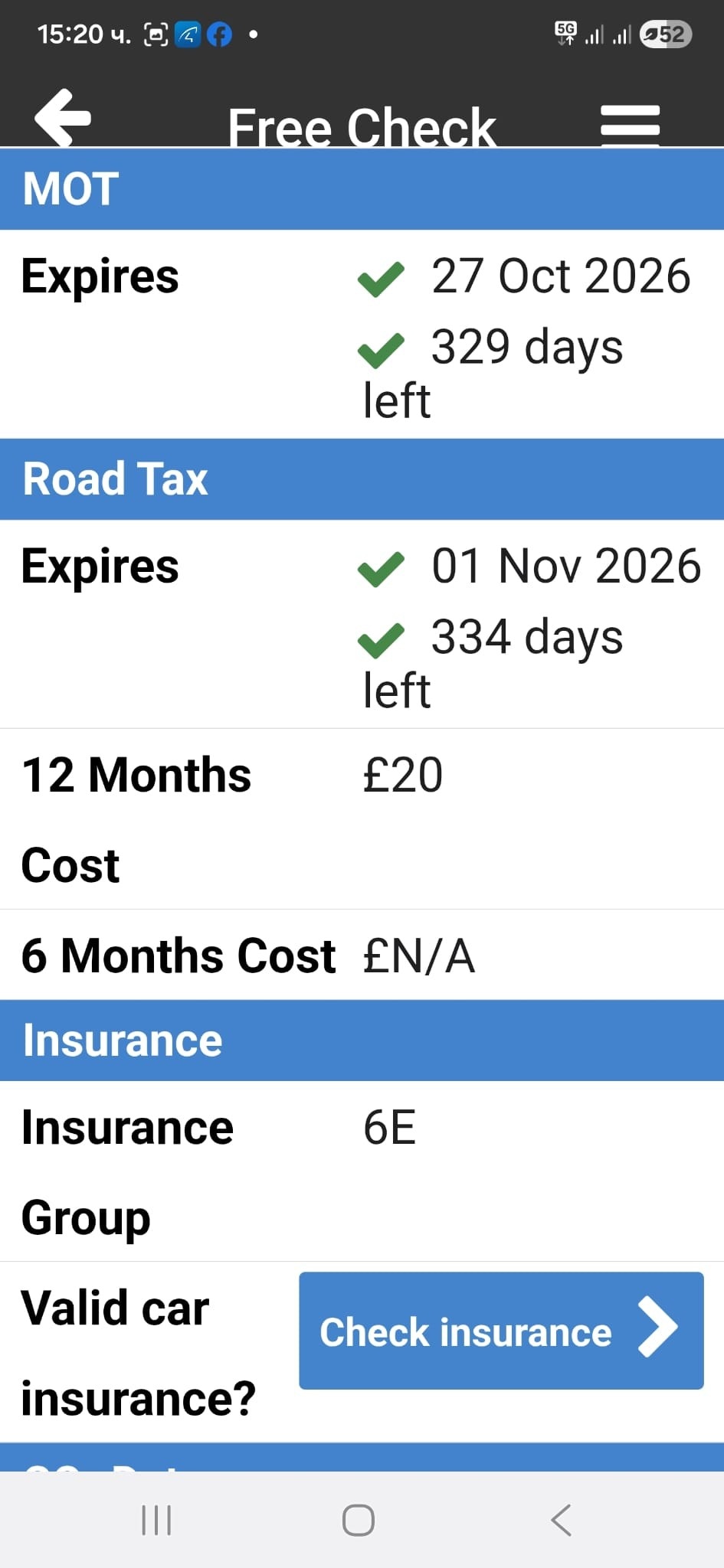This screenshot has height=1568, width=724.
Task: Go back using the header arrow
Action: [x=63, y=117]
